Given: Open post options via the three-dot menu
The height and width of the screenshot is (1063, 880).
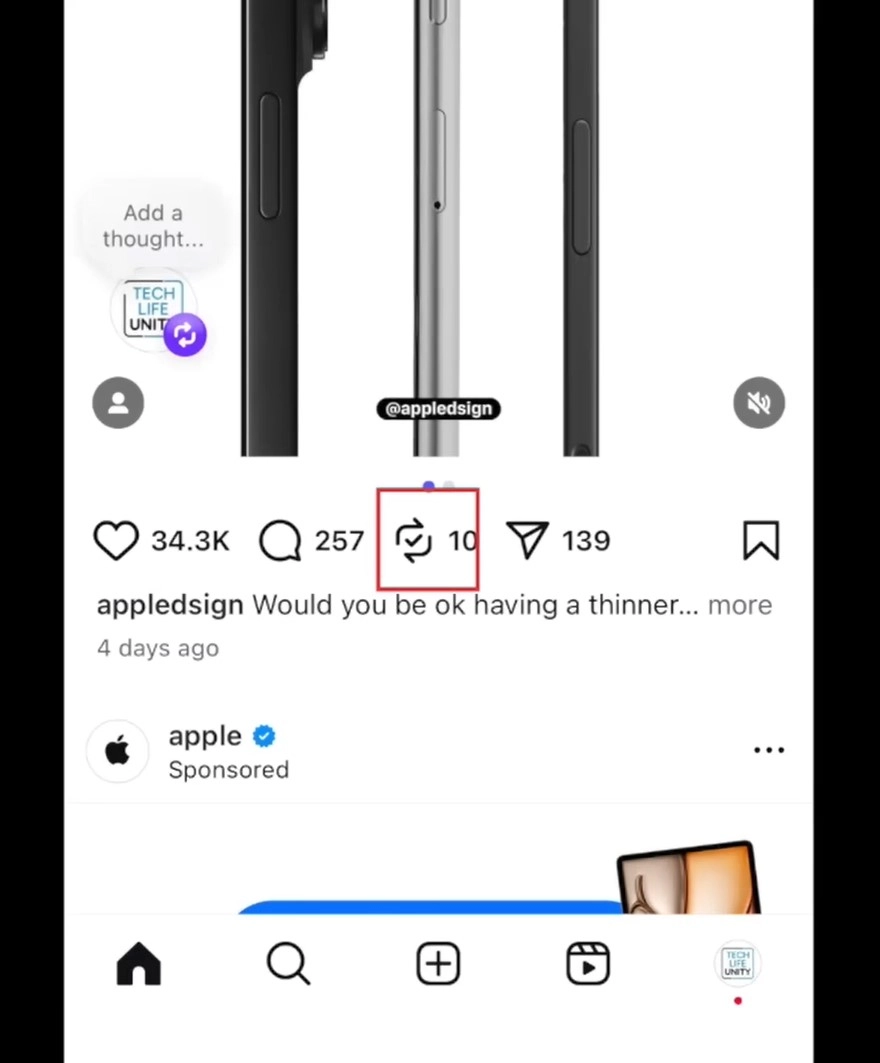Looking at the screenshot, I should [x=768, y=750].
